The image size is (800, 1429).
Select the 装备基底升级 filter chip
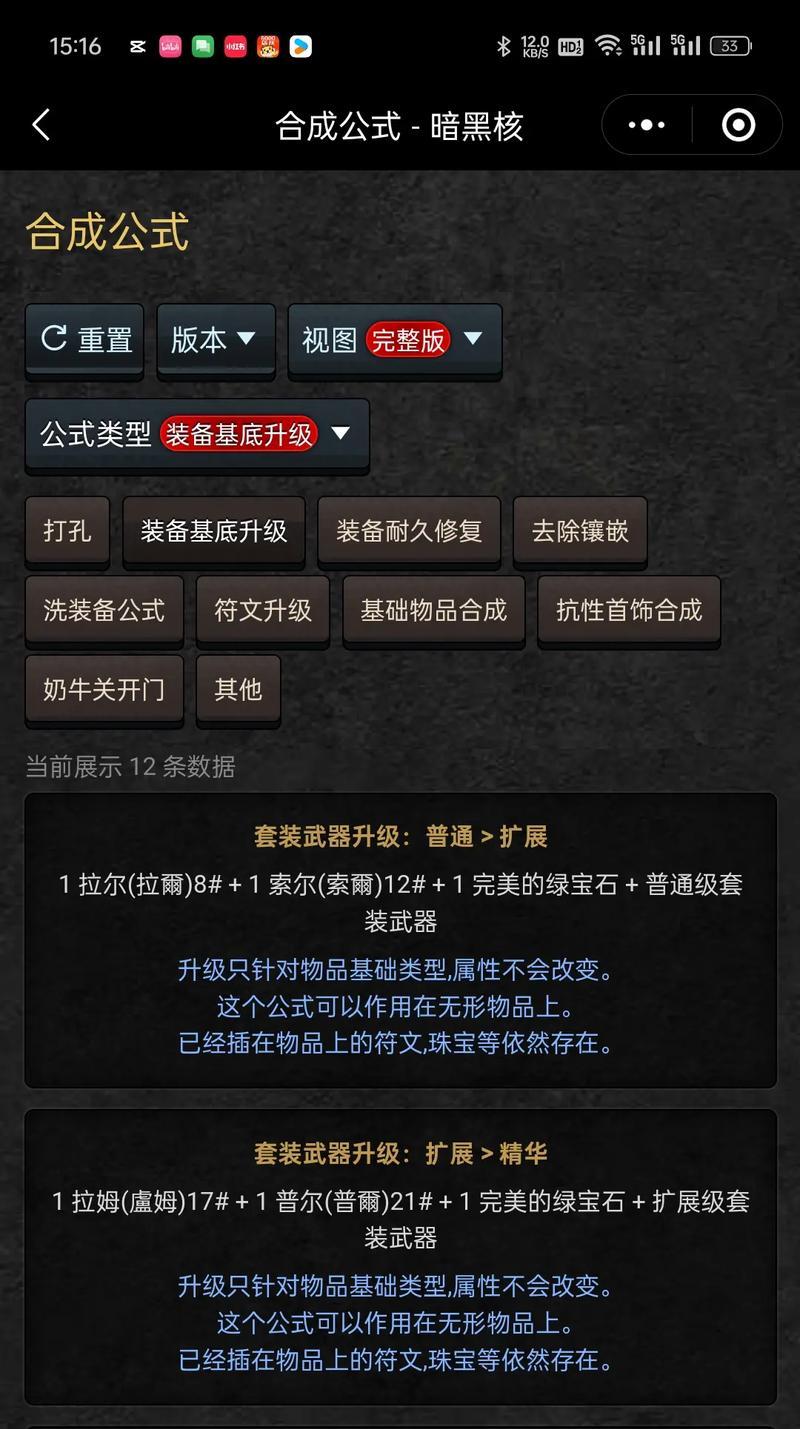213,530
